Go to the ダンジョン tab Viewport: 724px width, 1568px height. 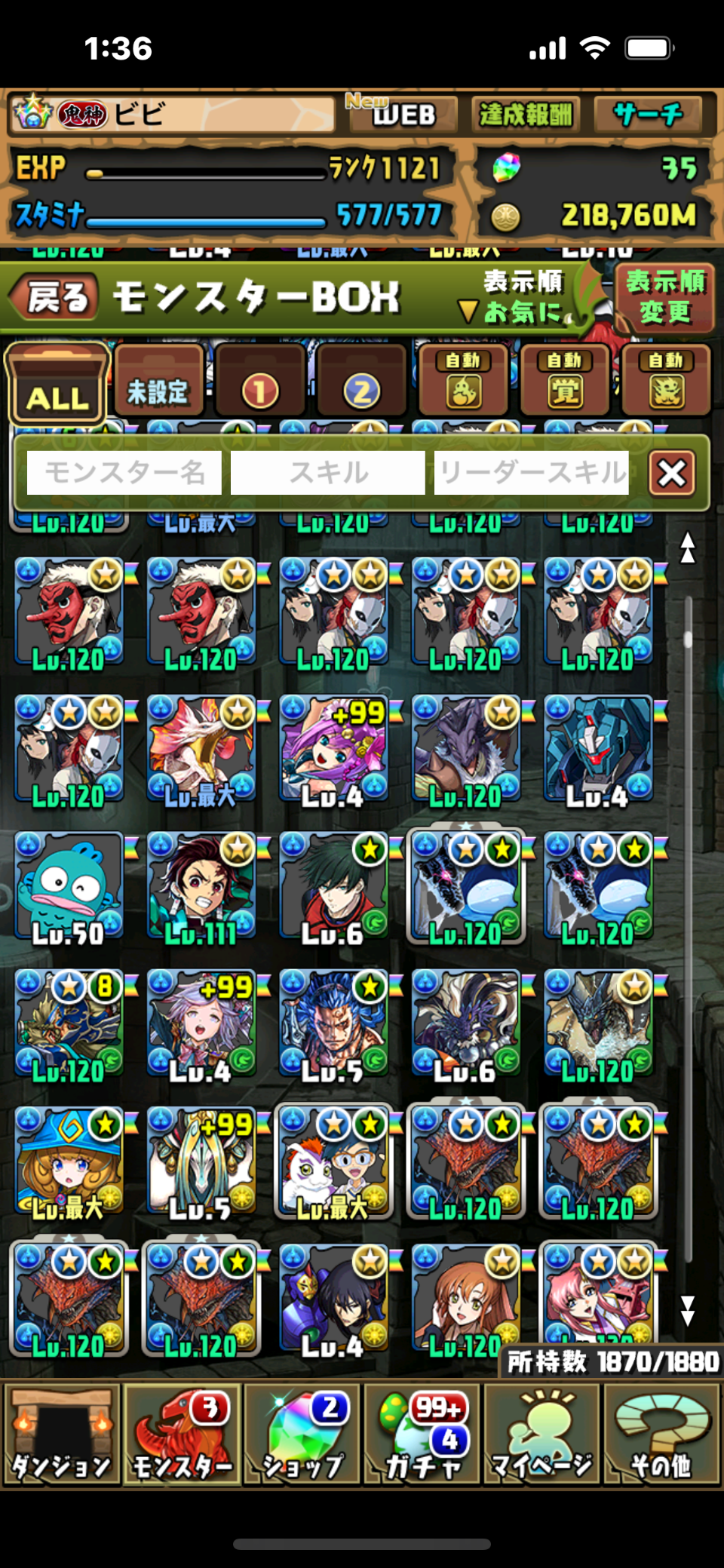coord(62,1433)
